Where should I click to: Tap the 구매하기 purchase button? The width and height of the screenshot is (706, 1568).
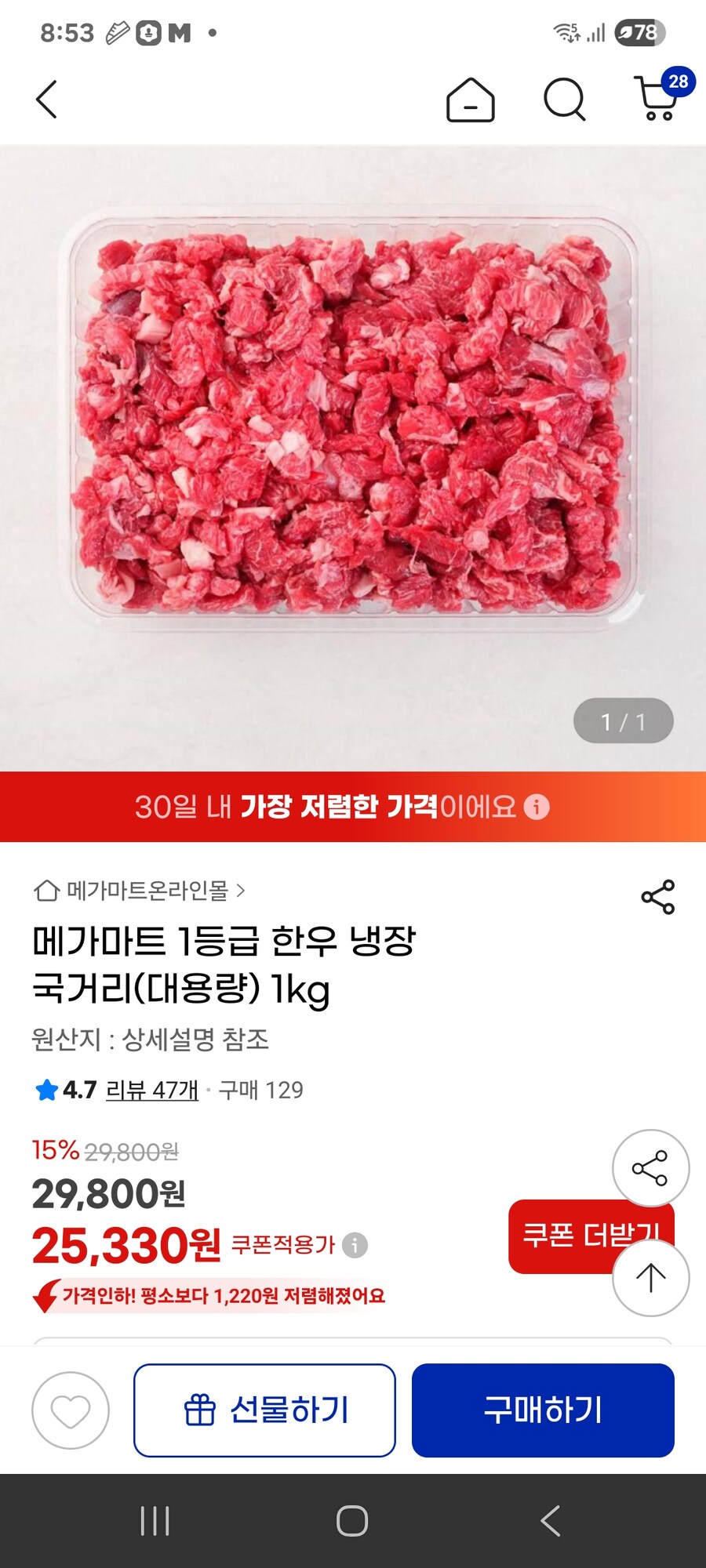(543, 1409)
